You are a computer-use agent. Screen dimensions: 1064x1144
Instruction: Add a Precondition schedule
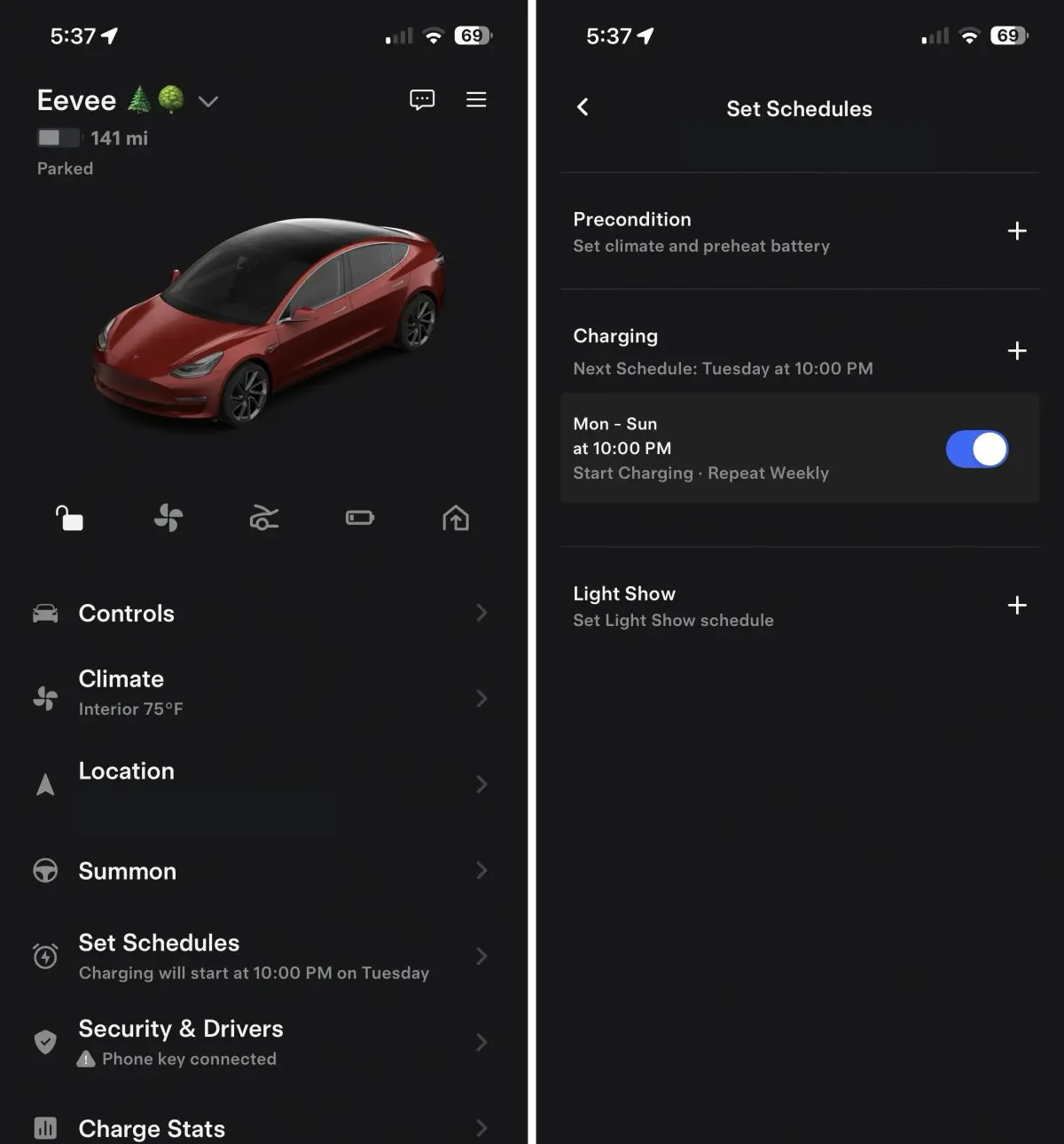click(x=1017, y=231)
